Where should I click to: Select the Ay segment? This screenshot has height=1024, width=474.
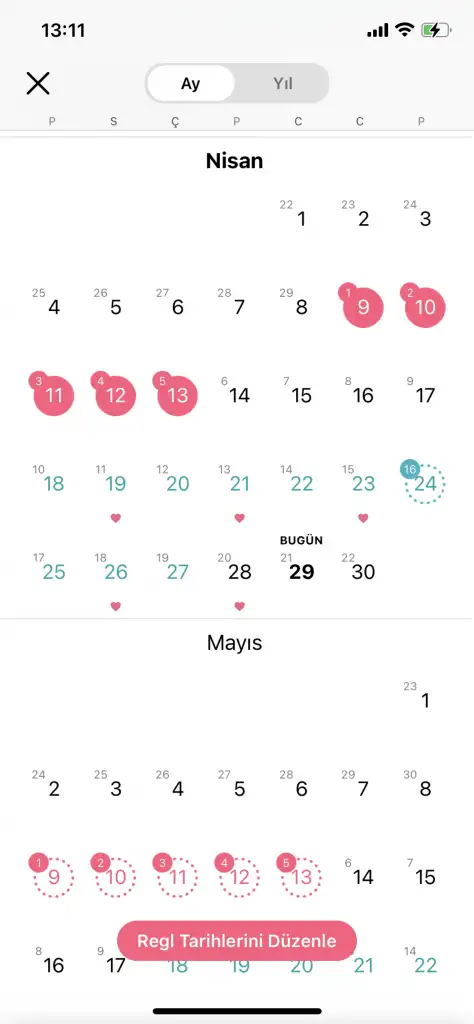(191, 84)
